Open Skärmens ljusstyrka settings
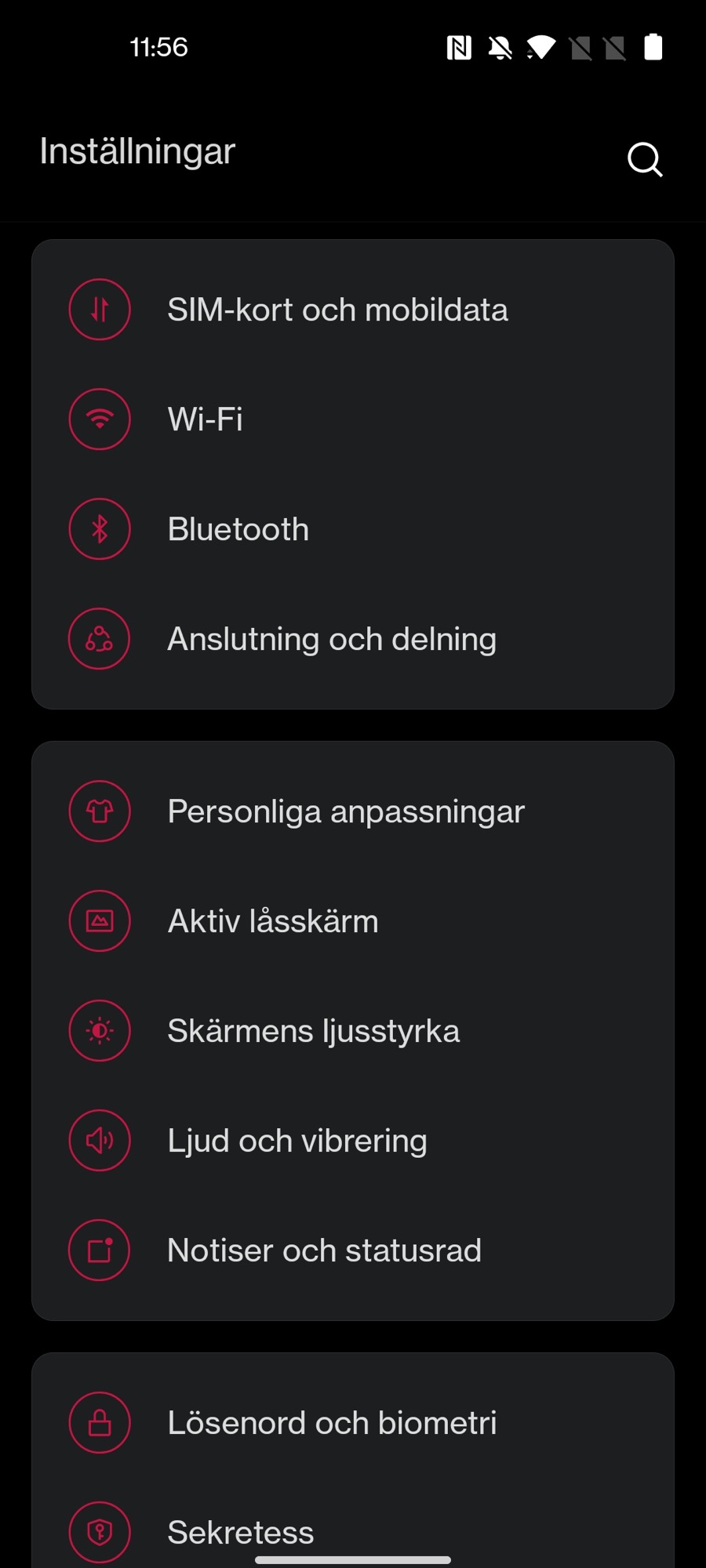Viewport: 706px width, 1568px height. [313, 1031]
